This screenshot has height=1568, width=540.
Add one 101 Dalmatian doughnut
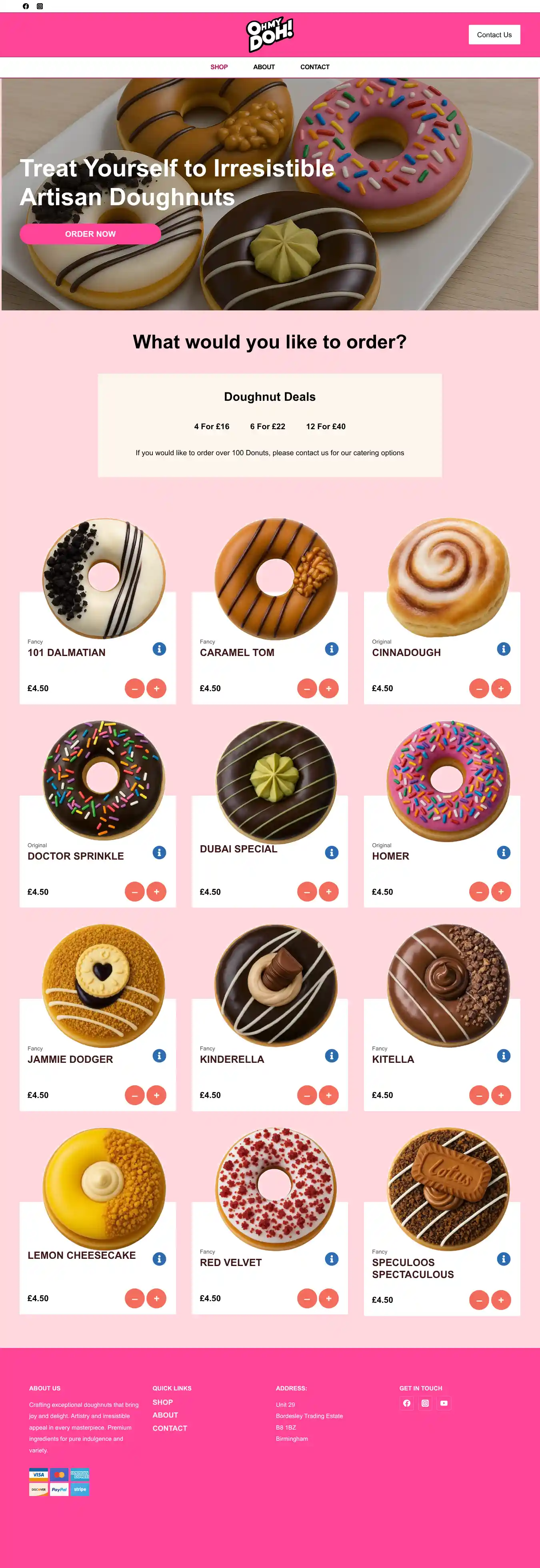[156, 688]
